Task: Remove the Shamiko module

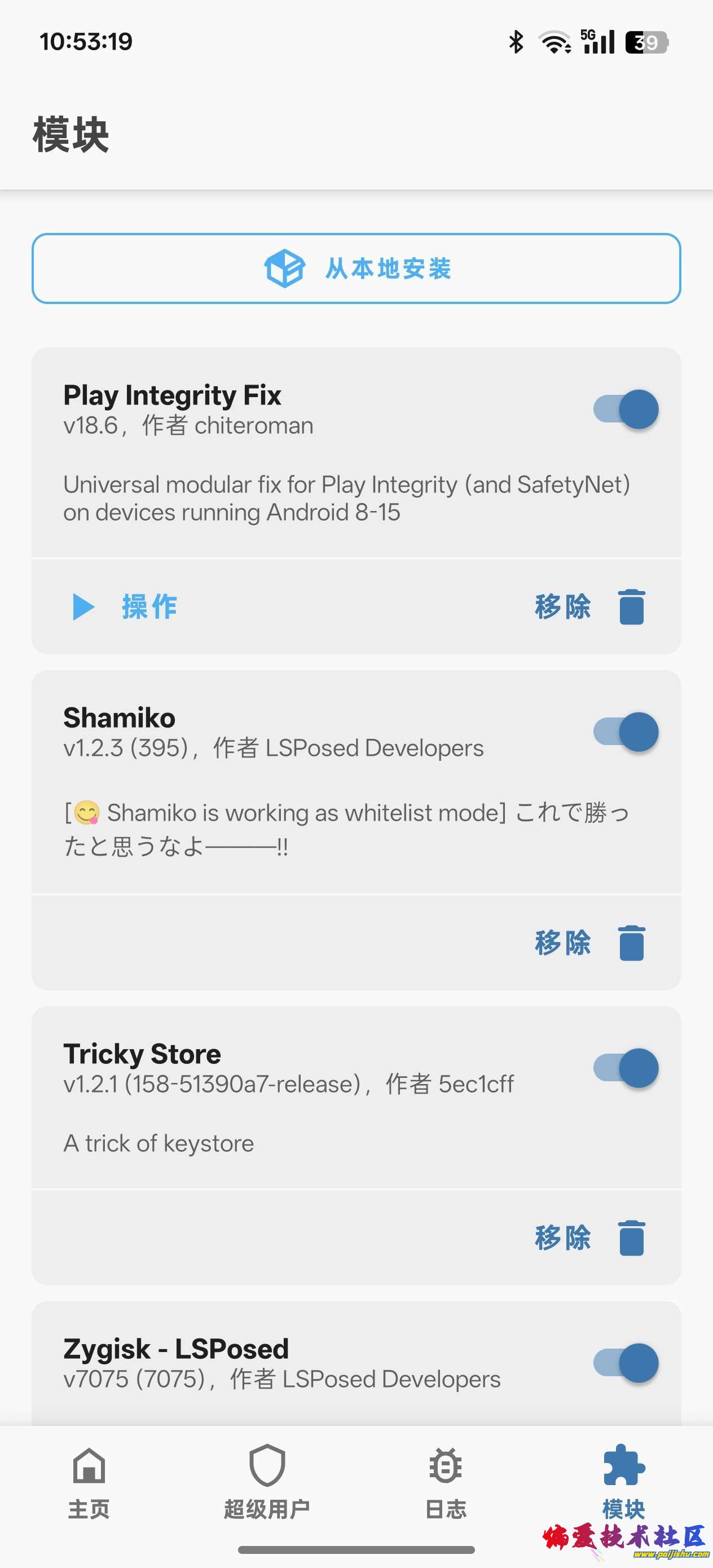Action: pyautogui.click(x=589, y=943)
